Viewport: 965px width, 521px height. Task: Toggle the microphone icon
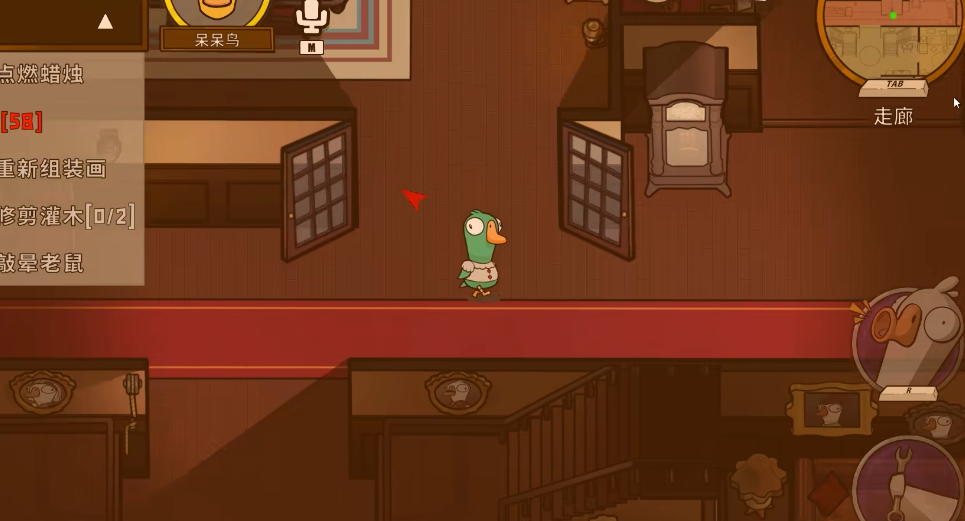(x=312, y=16)
